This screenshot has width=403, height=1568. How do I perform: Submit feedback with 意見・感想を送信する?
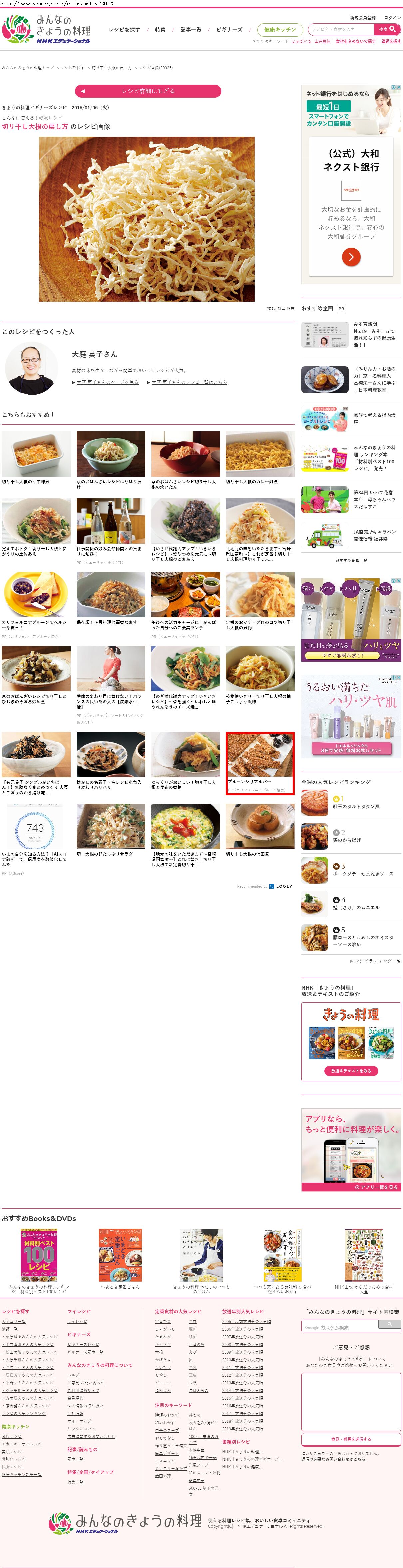click(351, 1439)
